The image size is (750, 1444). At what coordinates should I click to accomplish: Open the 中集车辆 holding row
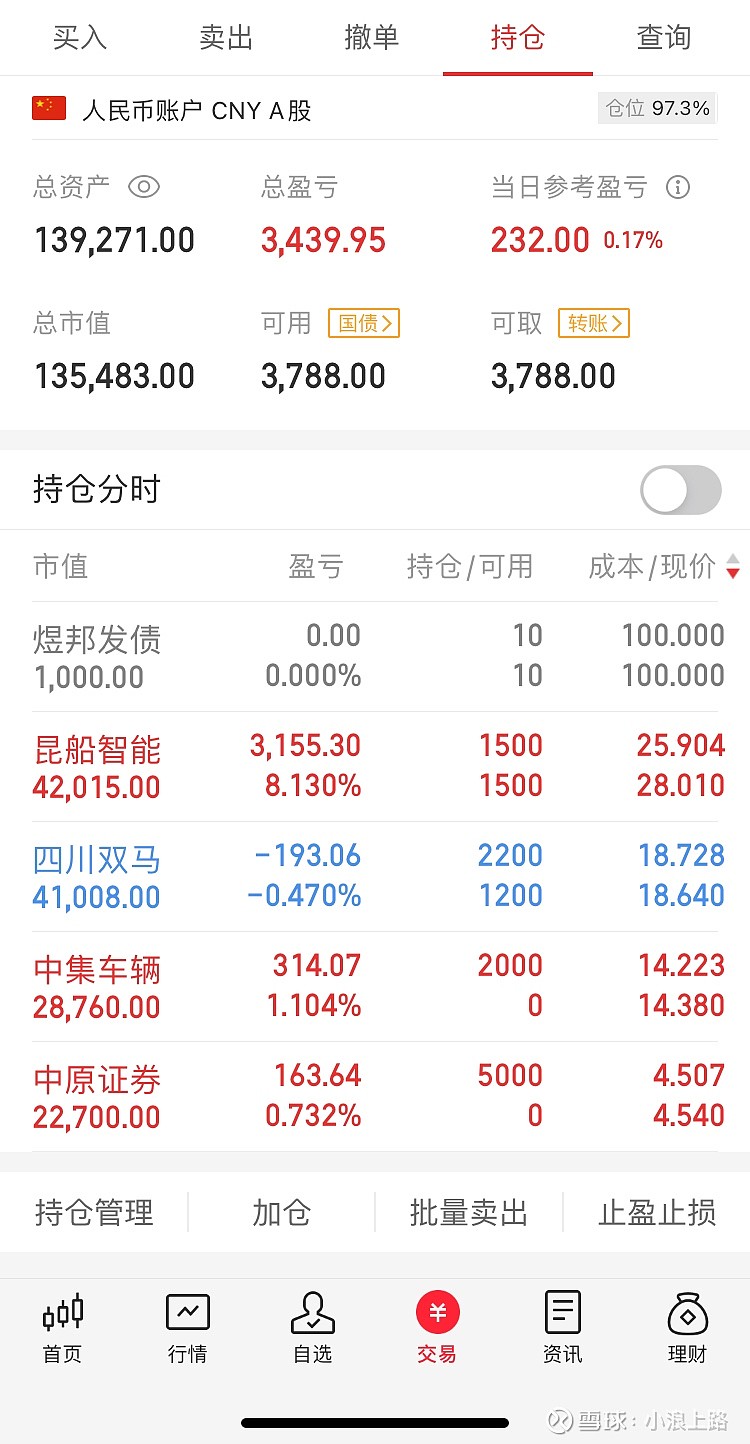[375, 987]
